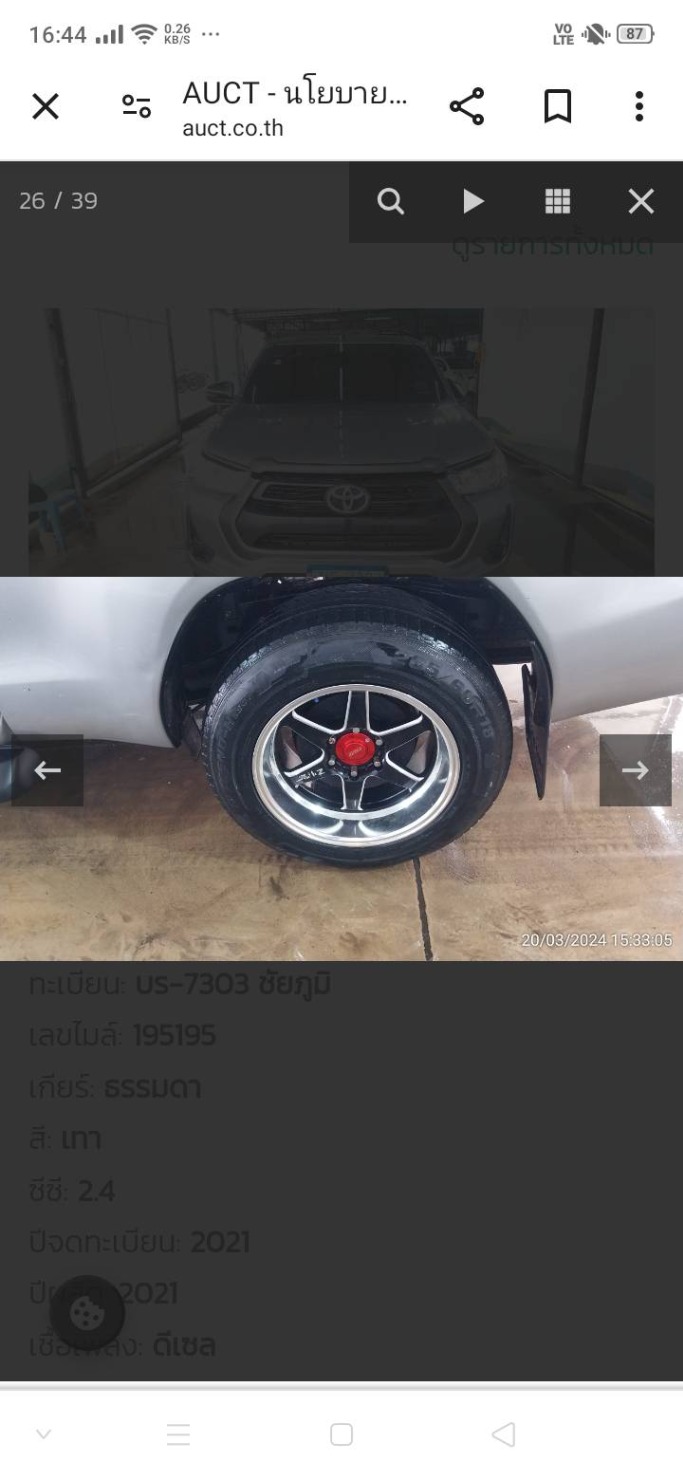This screenshot has height=1480, width=683.
Task: Close the browser custom tab
Action: click(x=45, y=107)
